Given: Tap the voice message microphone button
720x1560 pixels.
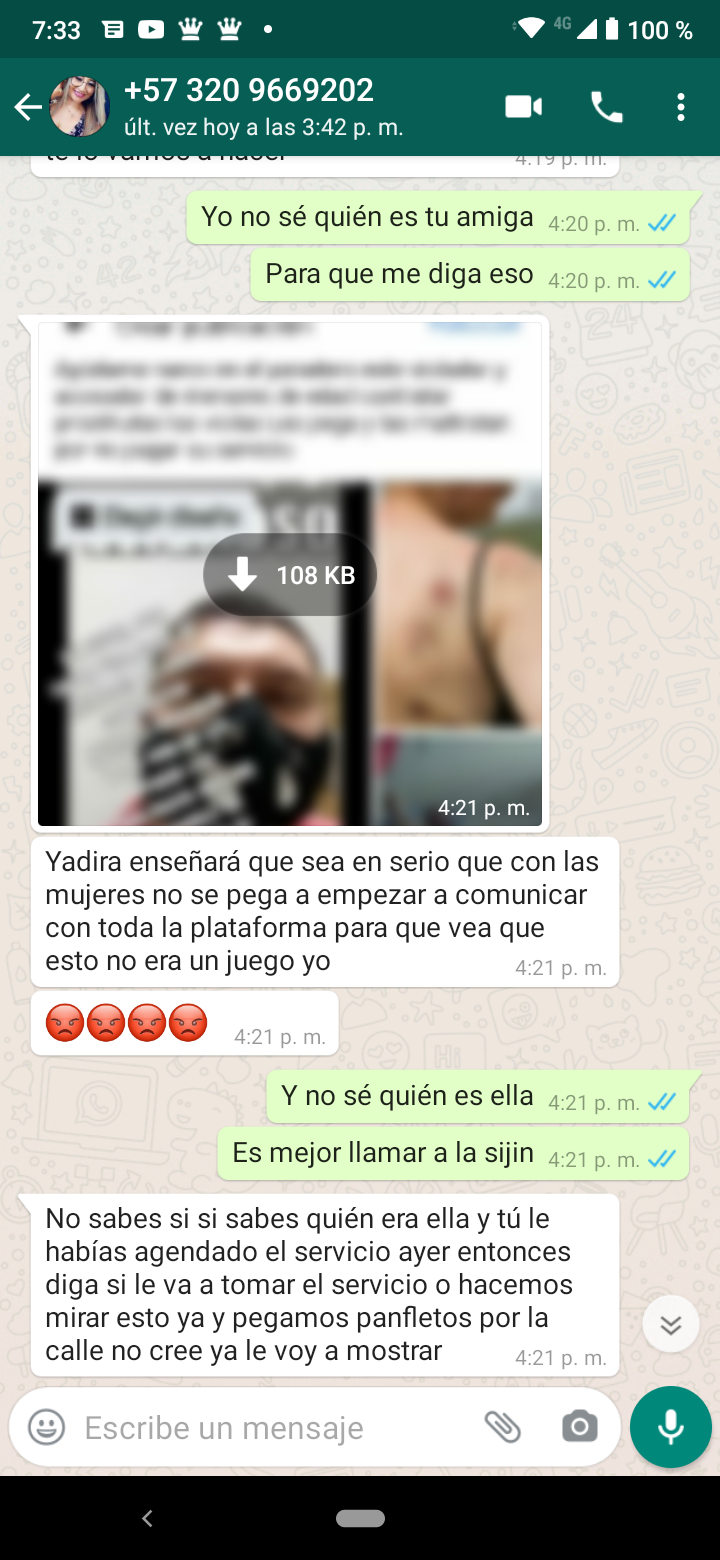Looking at the screenshot, I should click(671, 1427).
